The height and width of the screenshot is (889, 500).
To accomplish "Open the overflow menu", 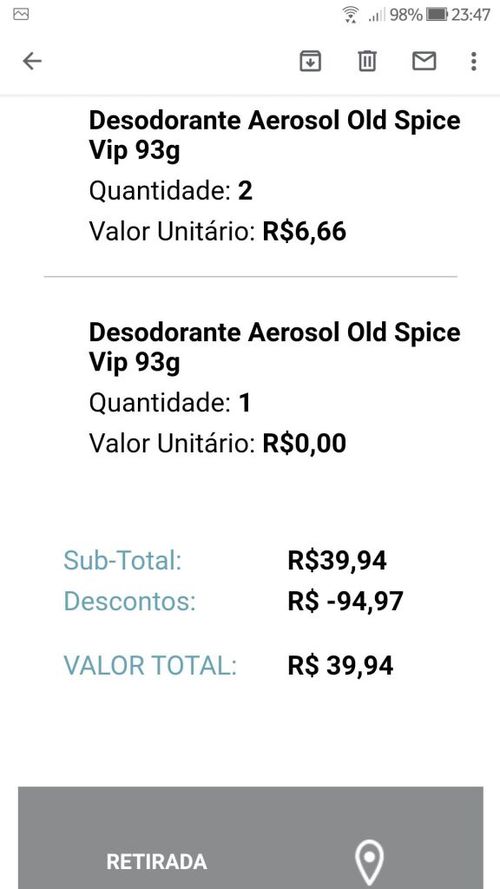I will point(473,61).
